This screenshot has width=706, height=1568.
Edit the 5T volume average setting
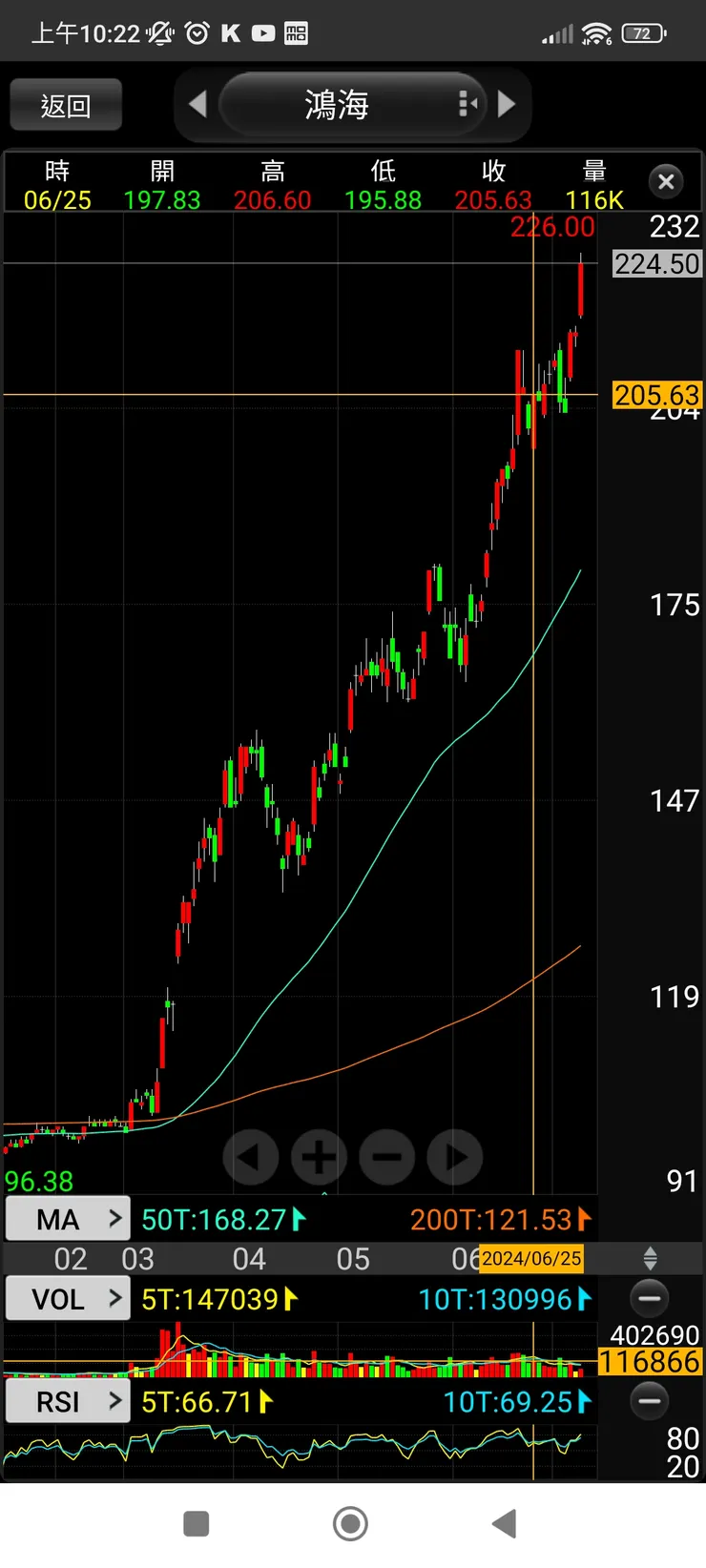(219, 1299)
